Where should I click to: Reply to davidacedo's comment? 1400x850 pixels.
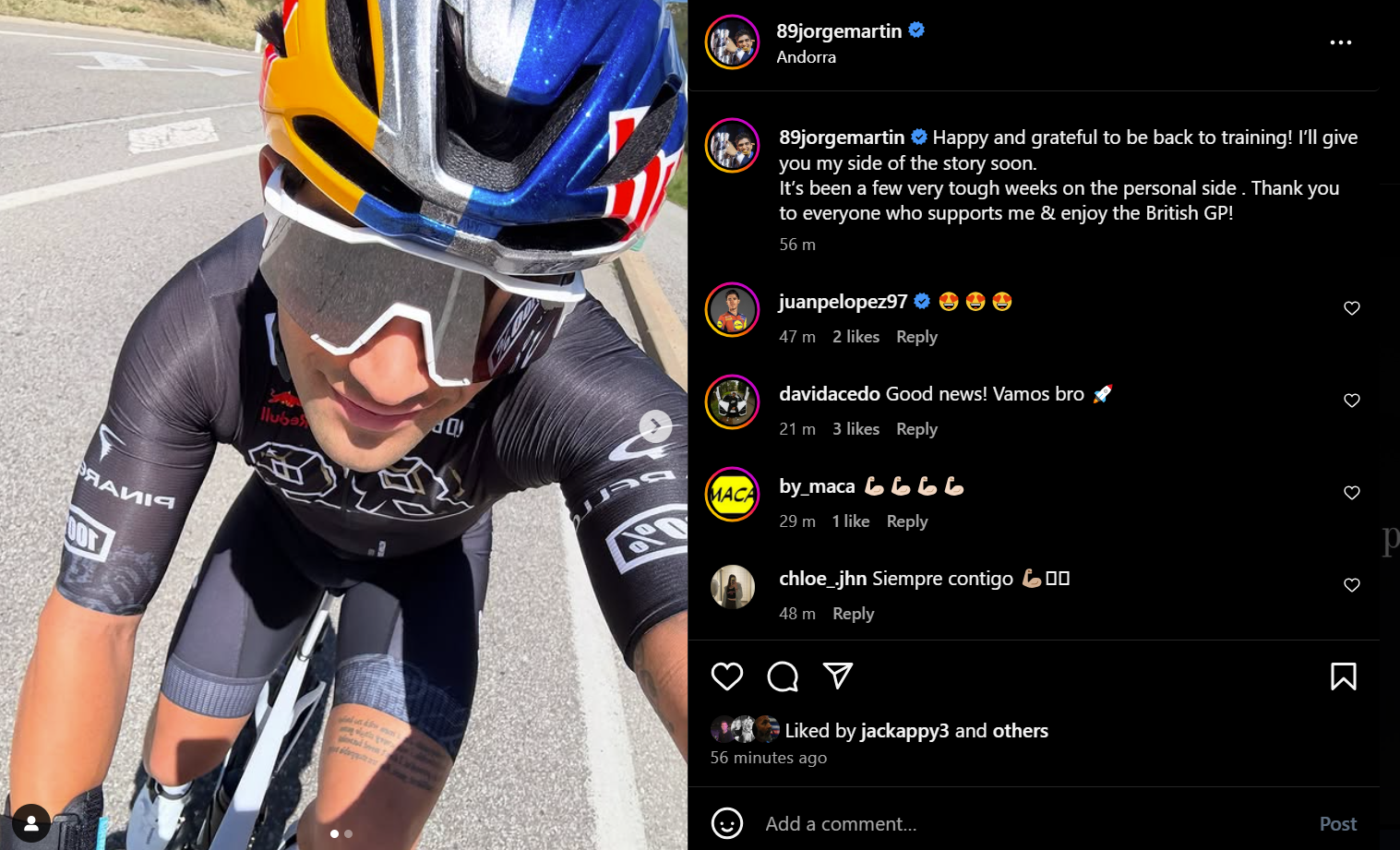916,429
